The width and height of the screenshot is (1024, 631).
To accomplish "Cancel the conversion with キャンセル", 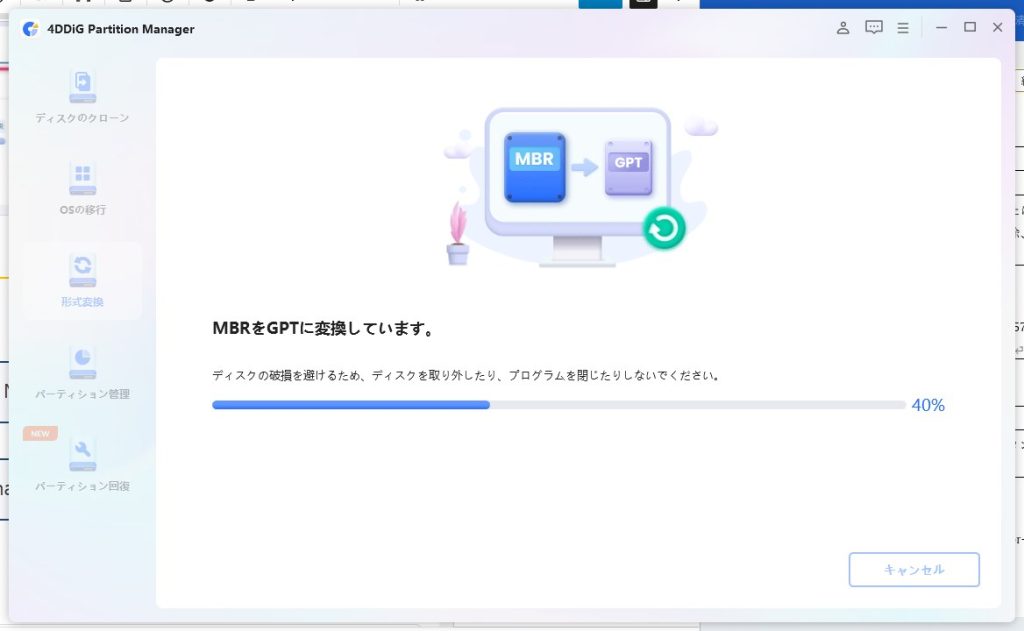I will [913, 569].
